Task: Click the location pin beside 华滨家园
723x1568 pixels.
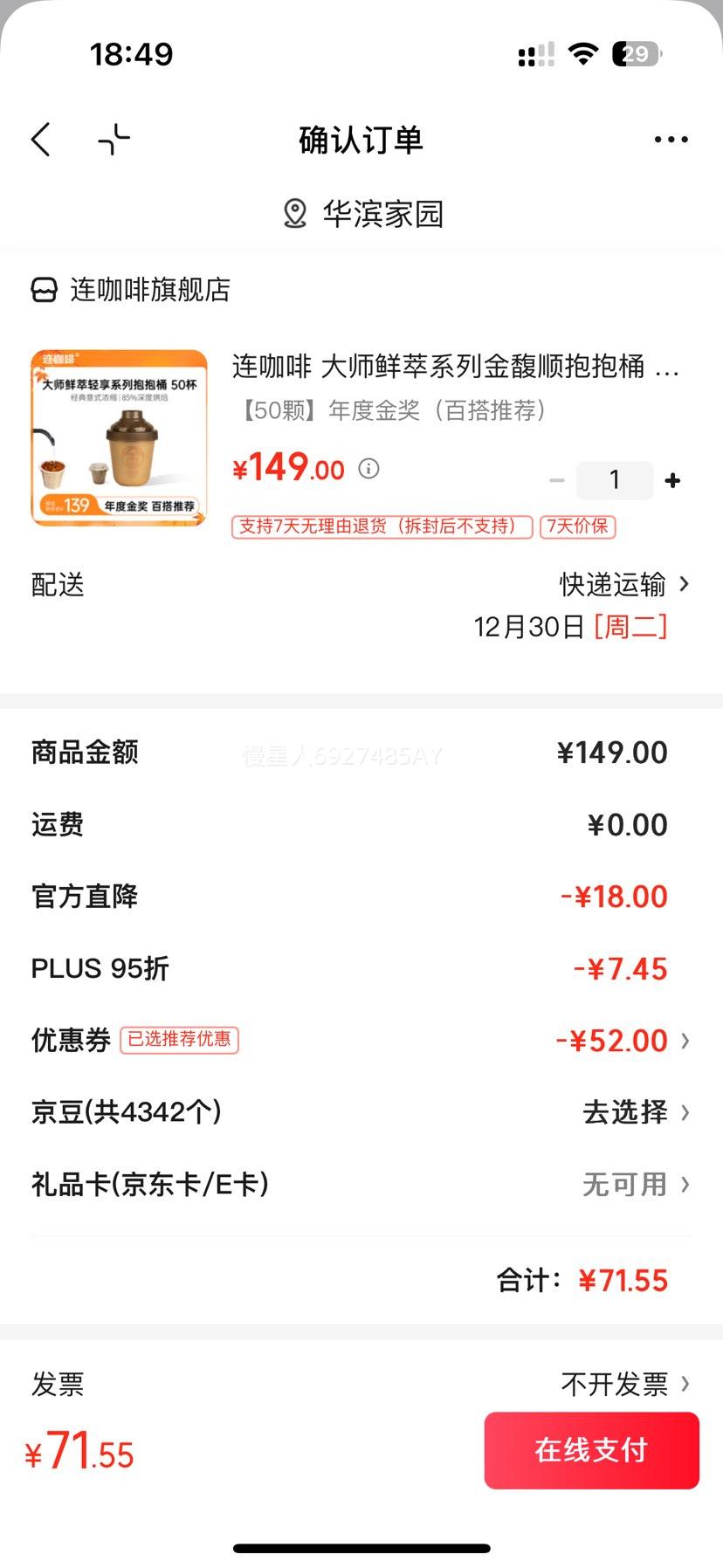Action: pos(293,212)
